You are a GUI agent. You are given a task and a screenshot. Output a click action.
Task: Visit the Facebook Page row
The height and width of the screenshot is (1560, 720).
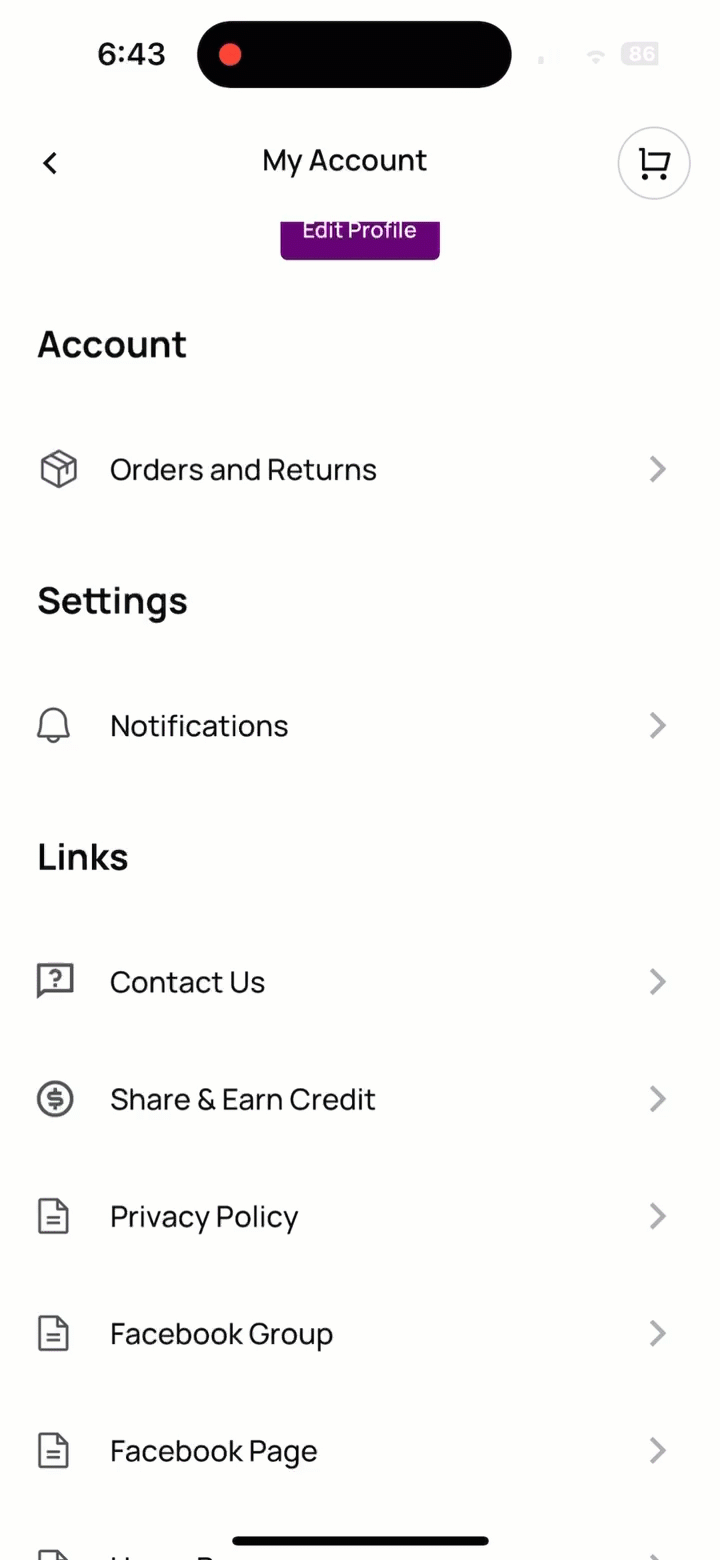(352, 1450)
